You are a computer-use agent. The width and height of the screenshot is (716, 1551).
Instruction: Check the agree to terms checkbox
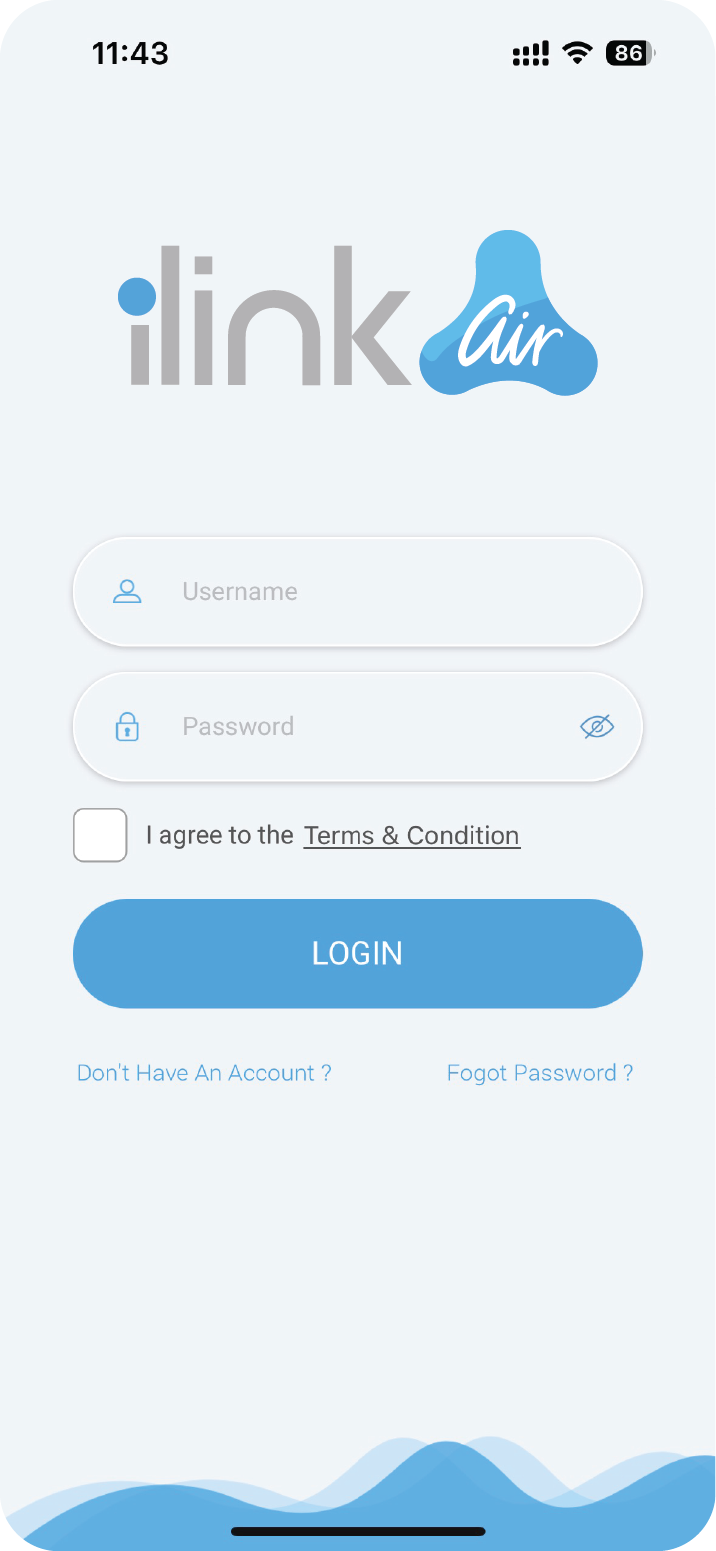100,835
